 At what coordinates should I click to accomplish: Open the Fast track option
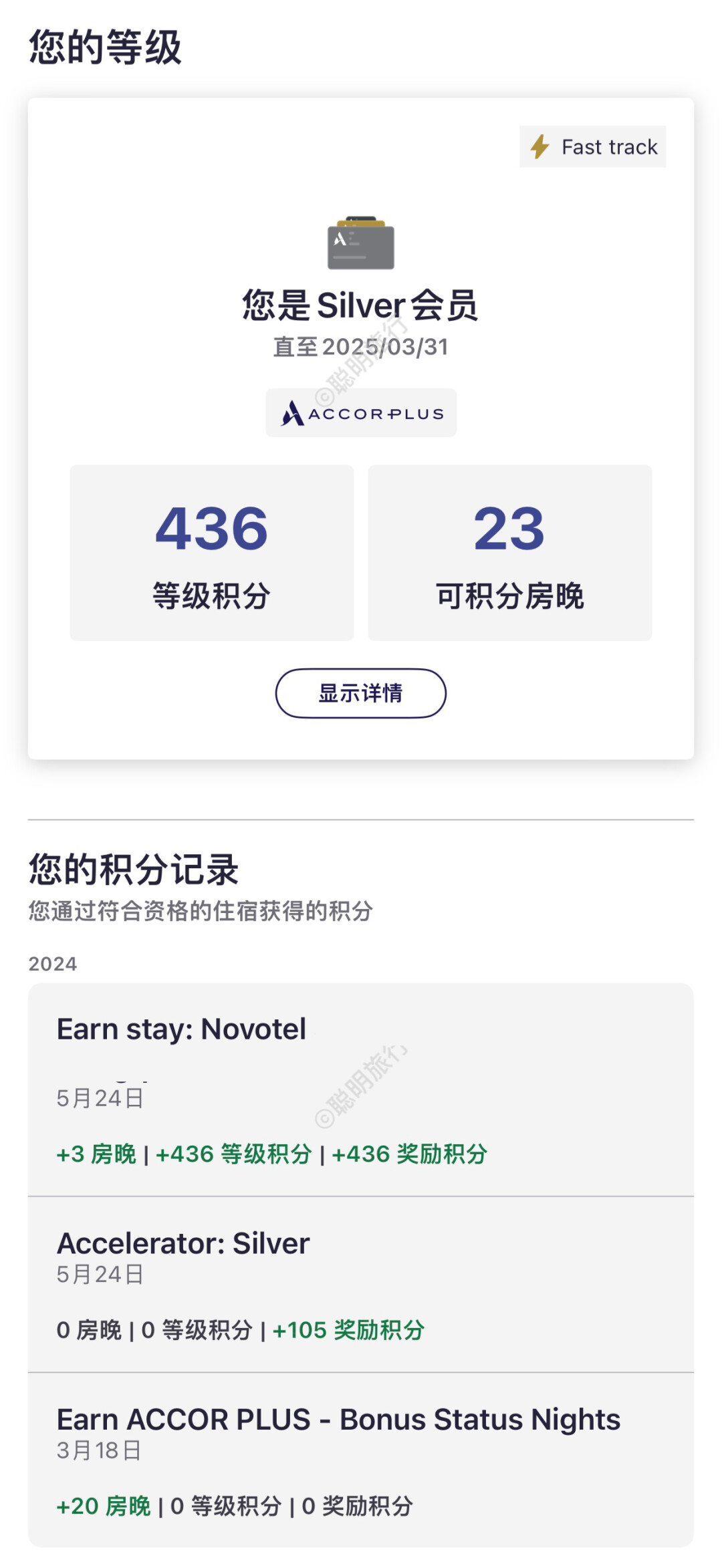592,146
